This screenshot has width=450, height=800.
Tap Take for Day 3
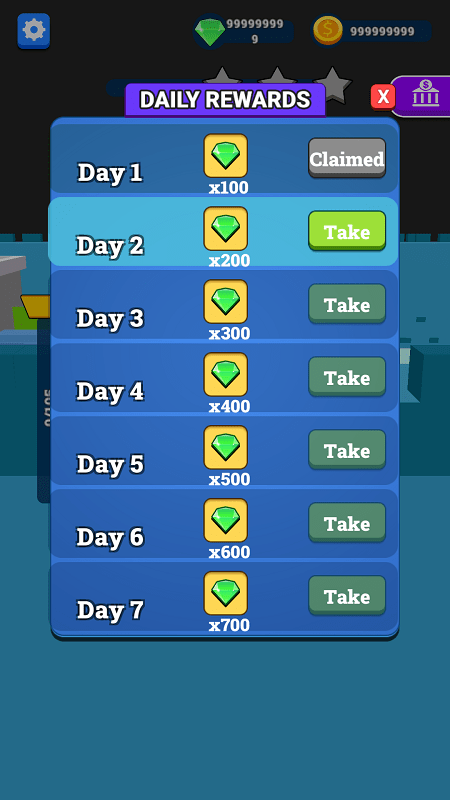(347, 304)
